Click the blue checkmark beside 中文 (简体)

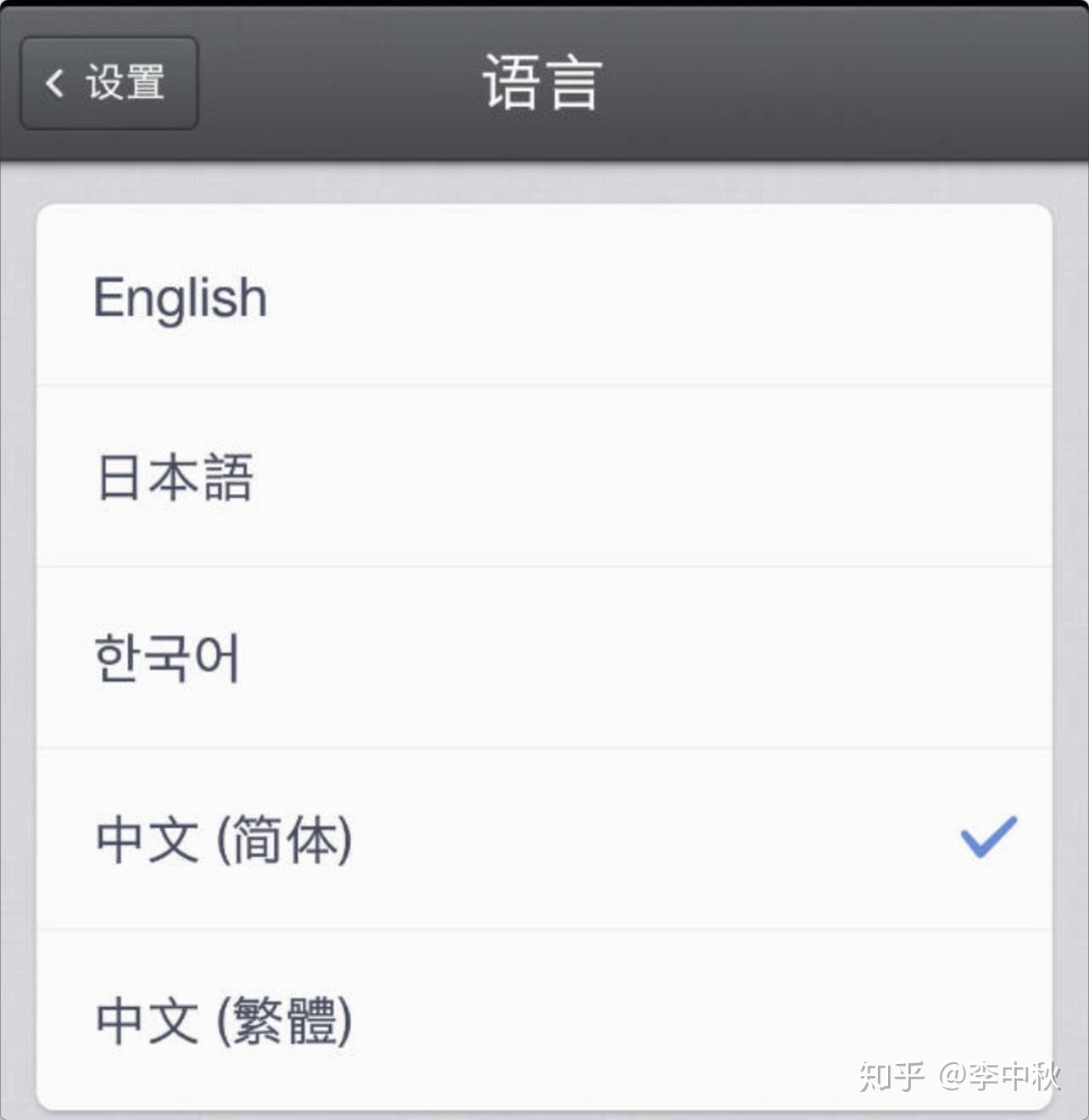click(x=986, y=838)
